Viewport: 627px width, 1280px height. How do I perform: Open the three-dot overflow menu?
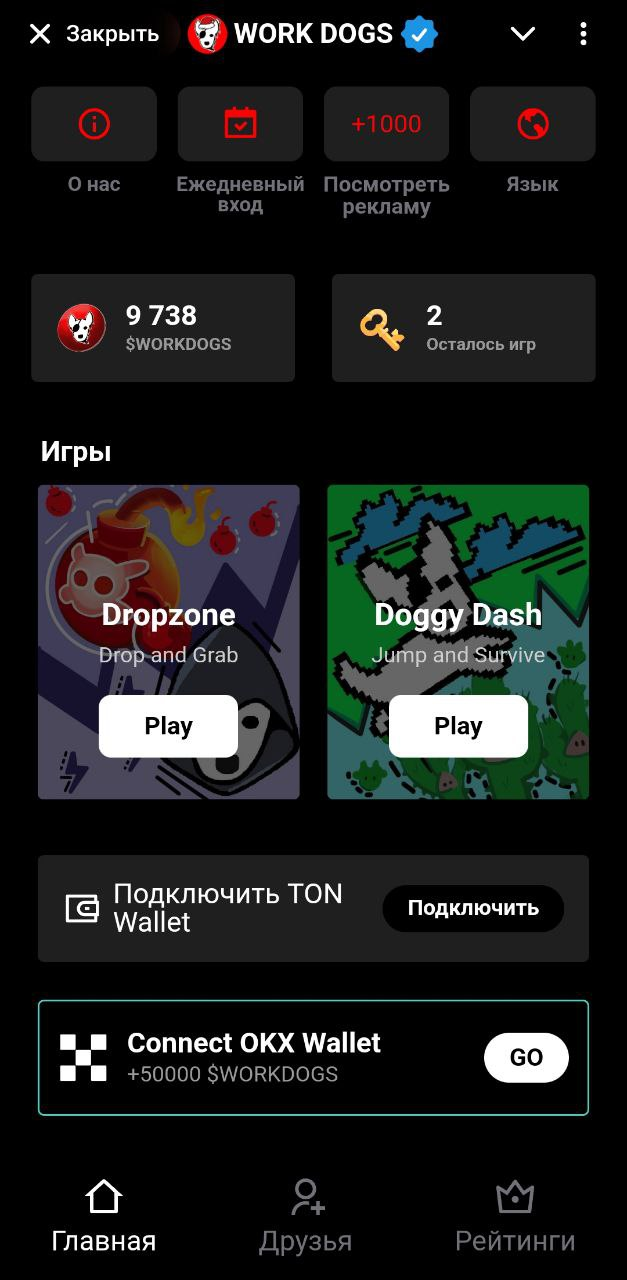tap(583, 34)
